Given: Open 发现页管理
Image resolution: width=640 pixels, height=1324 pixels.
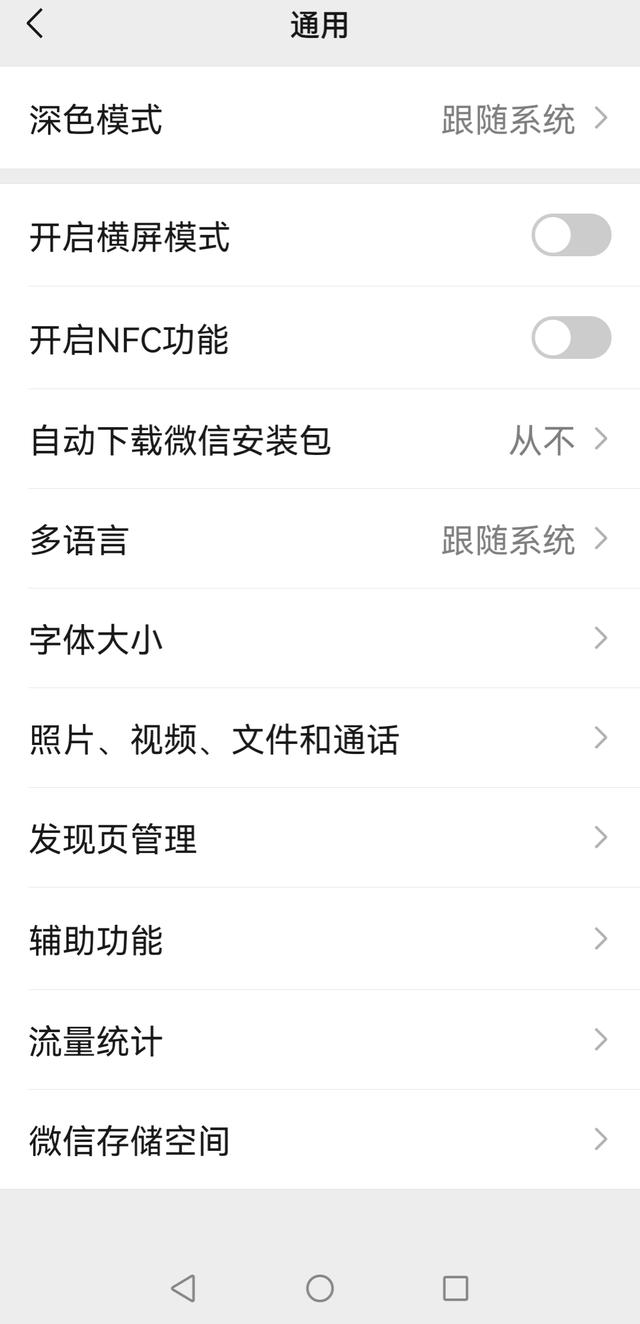Looking at the screenshot, I should tap(320, 838).
